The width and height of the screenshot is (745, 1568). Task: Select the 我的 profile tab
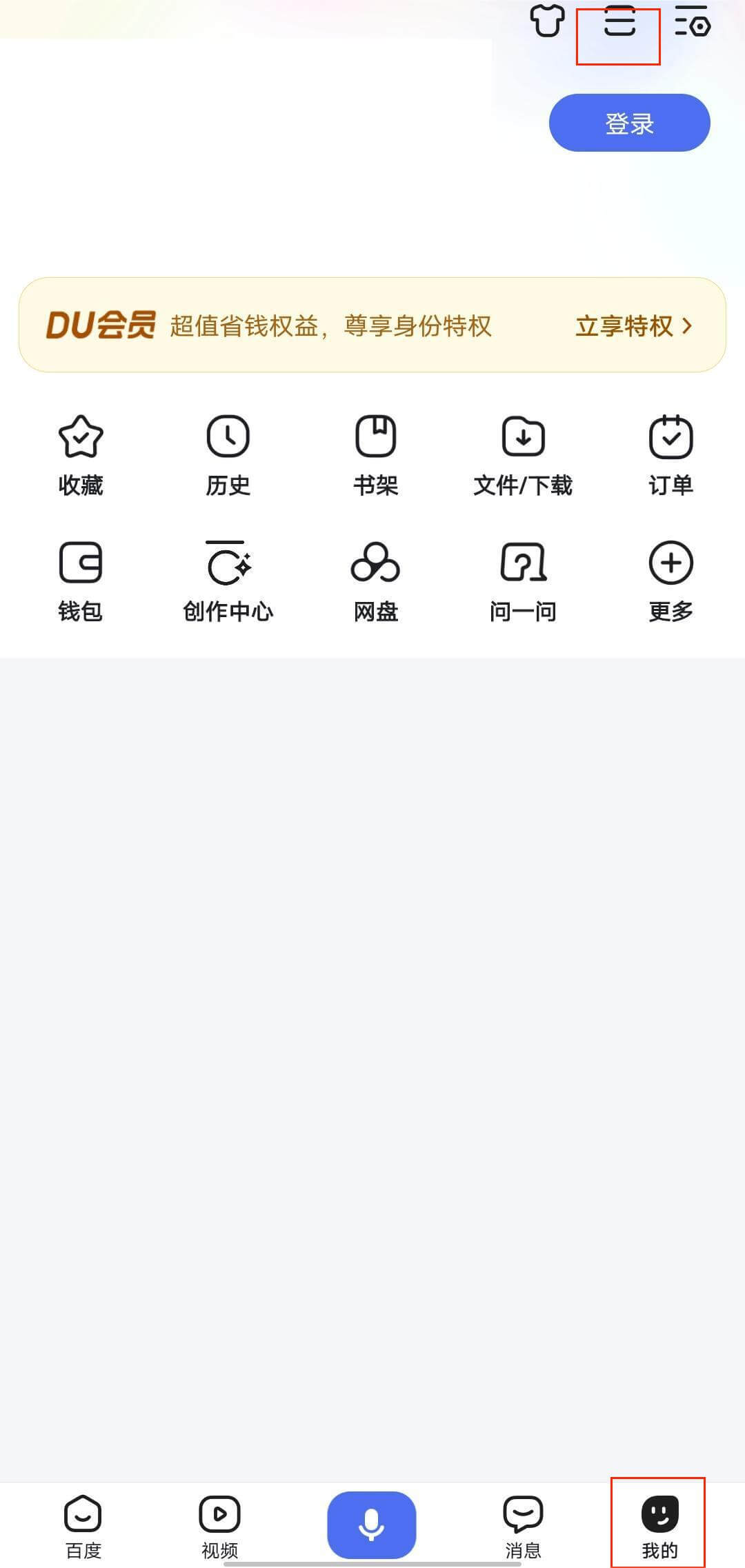pyautogui.click(x=659, y=1526)
